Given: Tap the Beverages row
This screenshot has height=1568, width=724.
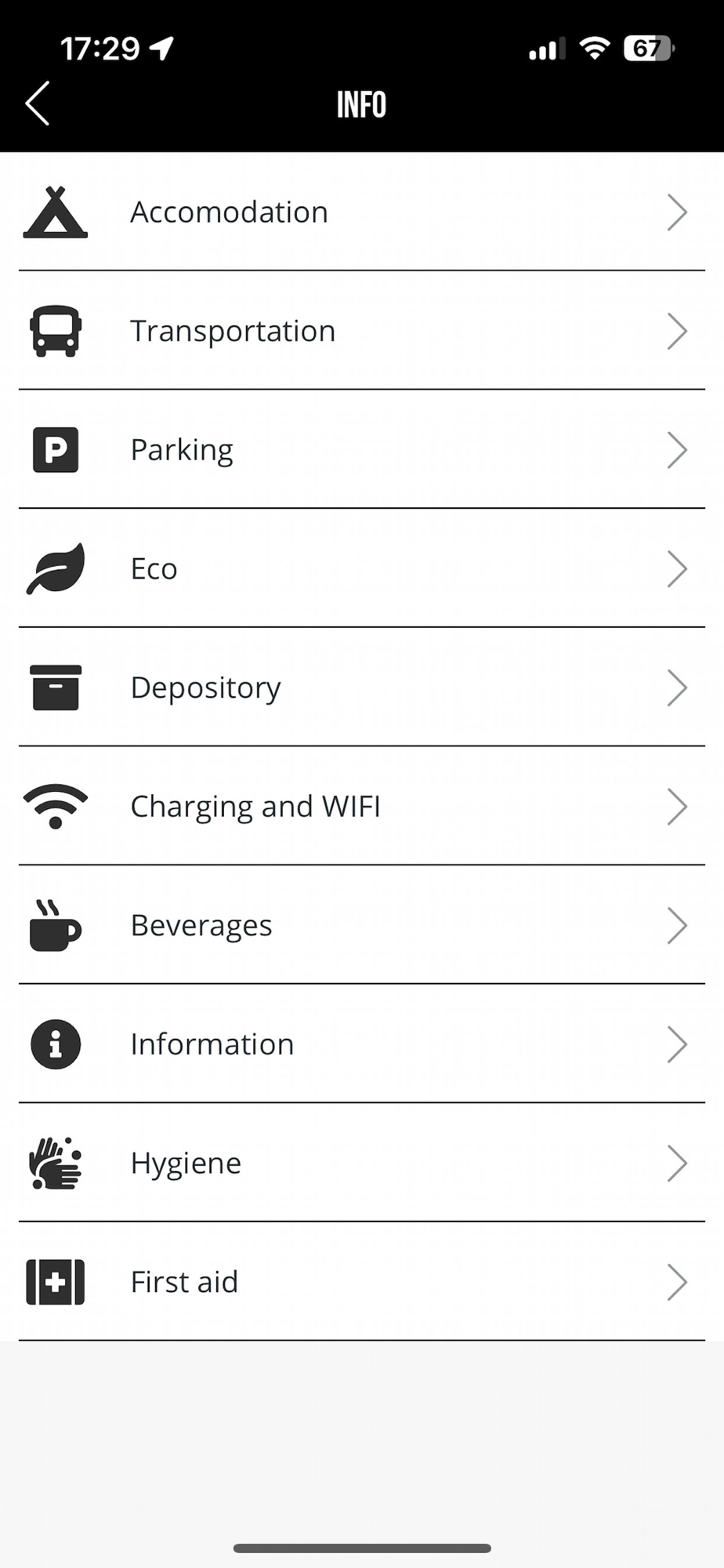Looking at the screenshot, I should point(362,925).
